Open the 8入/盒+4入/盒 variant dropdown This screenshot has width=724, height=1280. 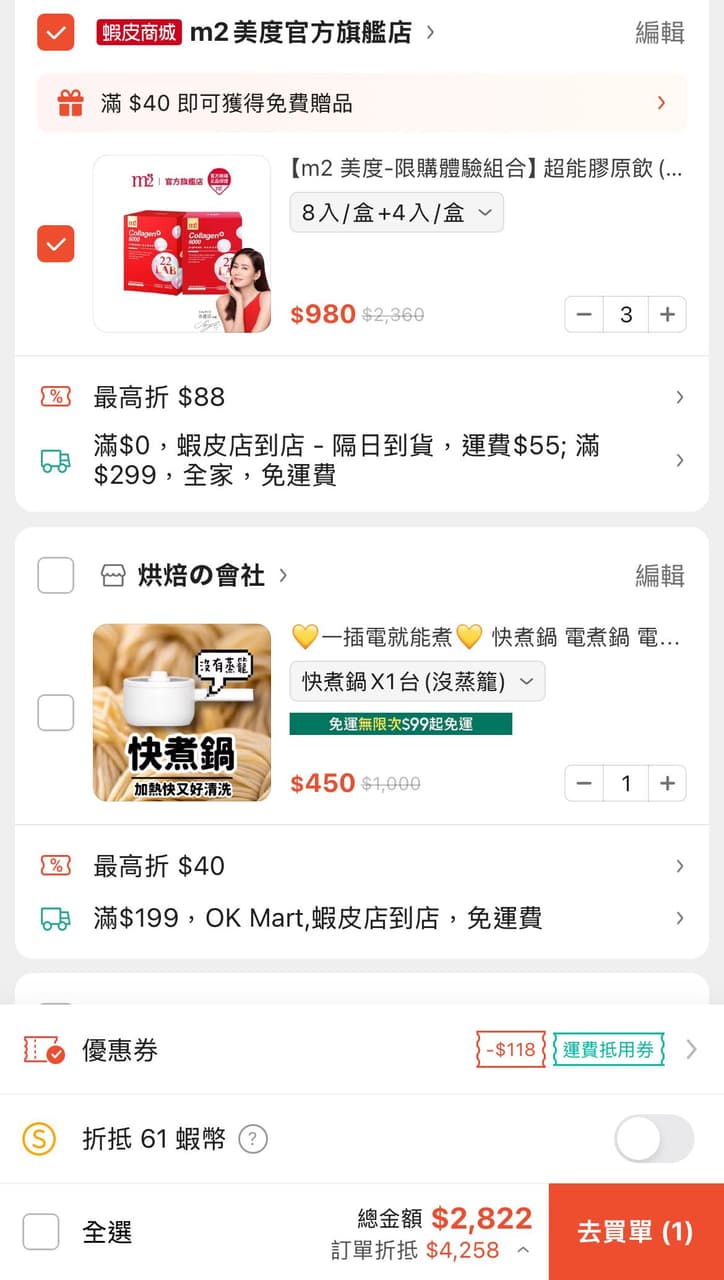click(x=396, y=212)
